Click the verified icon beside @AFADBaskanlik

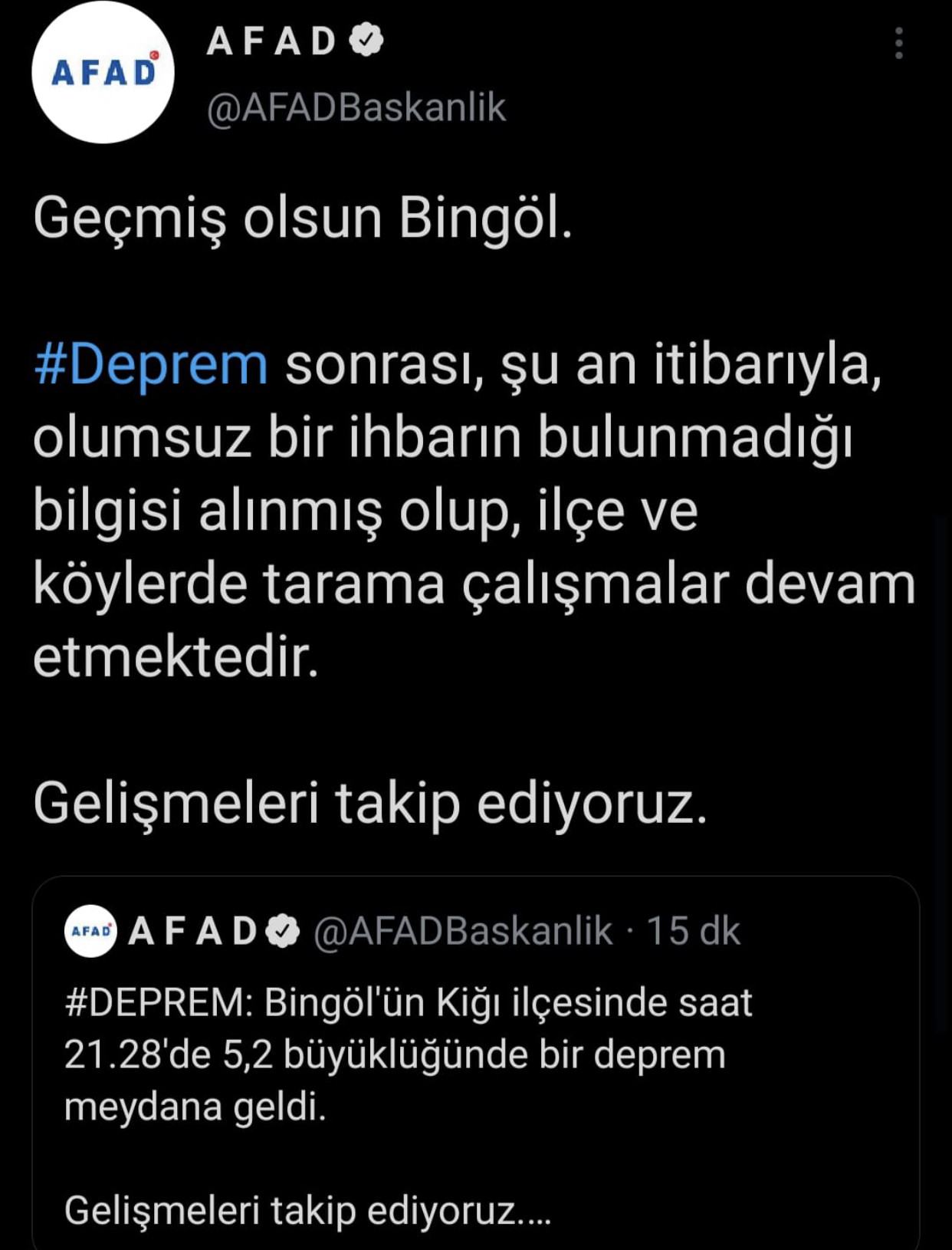(x=366, y=40)
